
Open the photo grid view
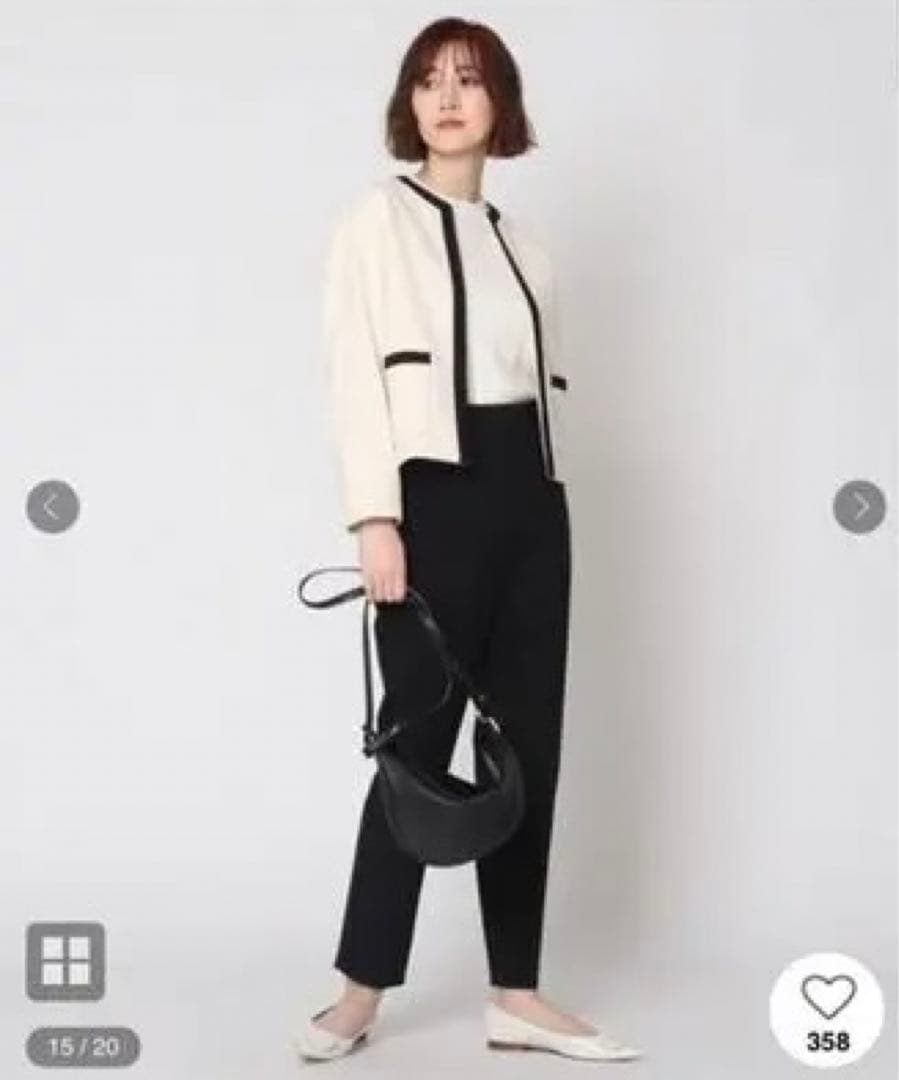65,960
